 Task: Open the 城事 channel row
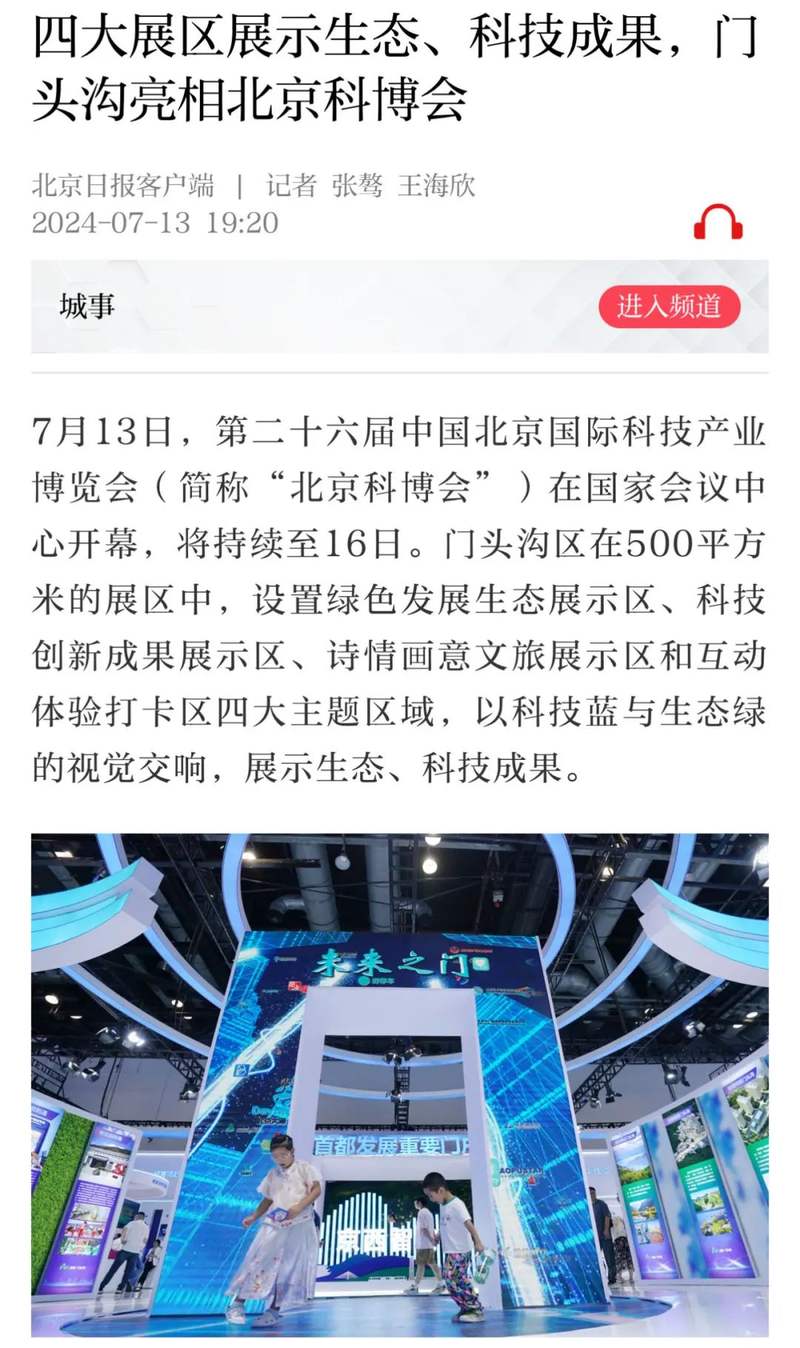88,307
